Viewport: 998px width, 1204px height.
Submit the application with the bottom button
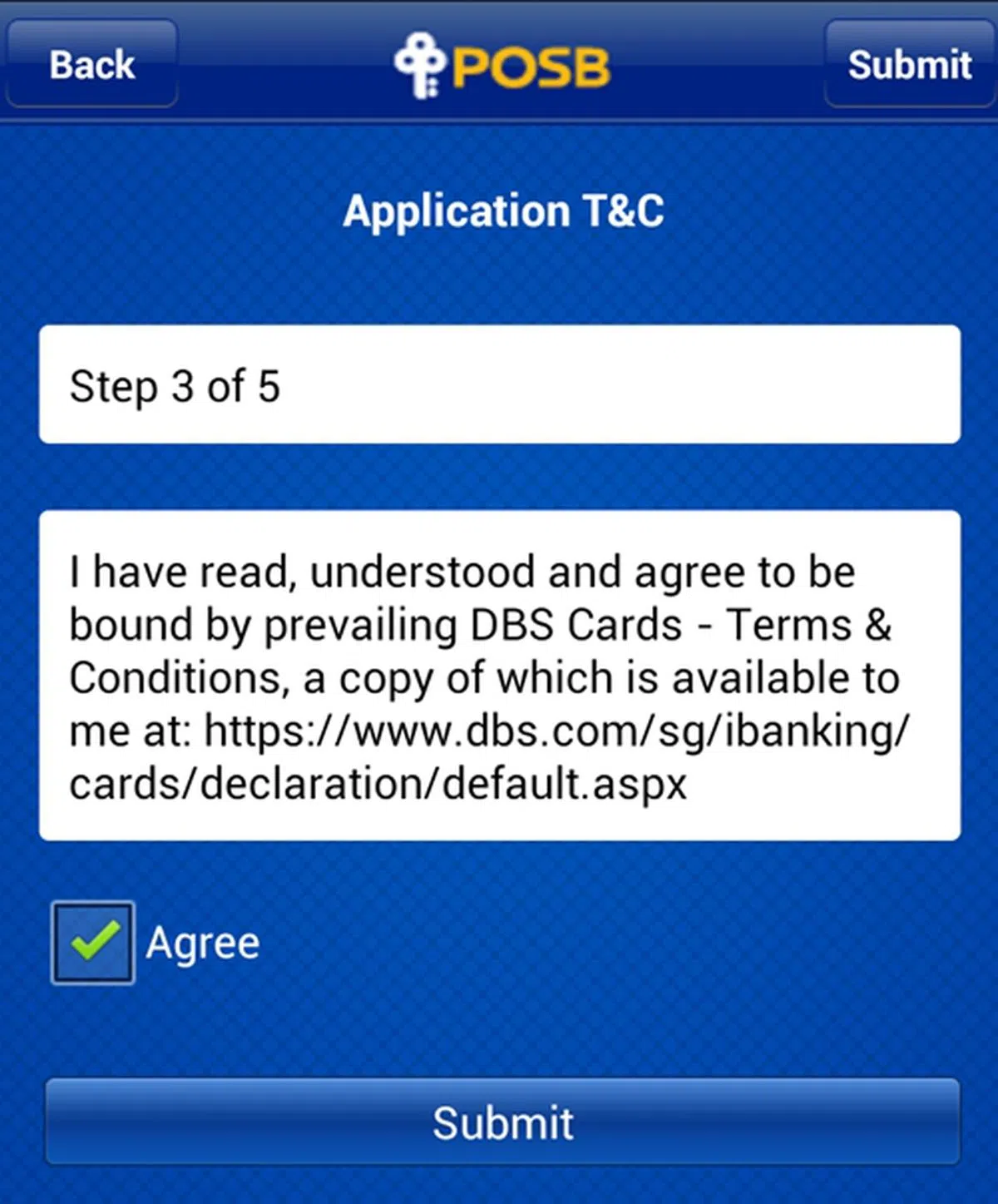(x=502, y=1122)
